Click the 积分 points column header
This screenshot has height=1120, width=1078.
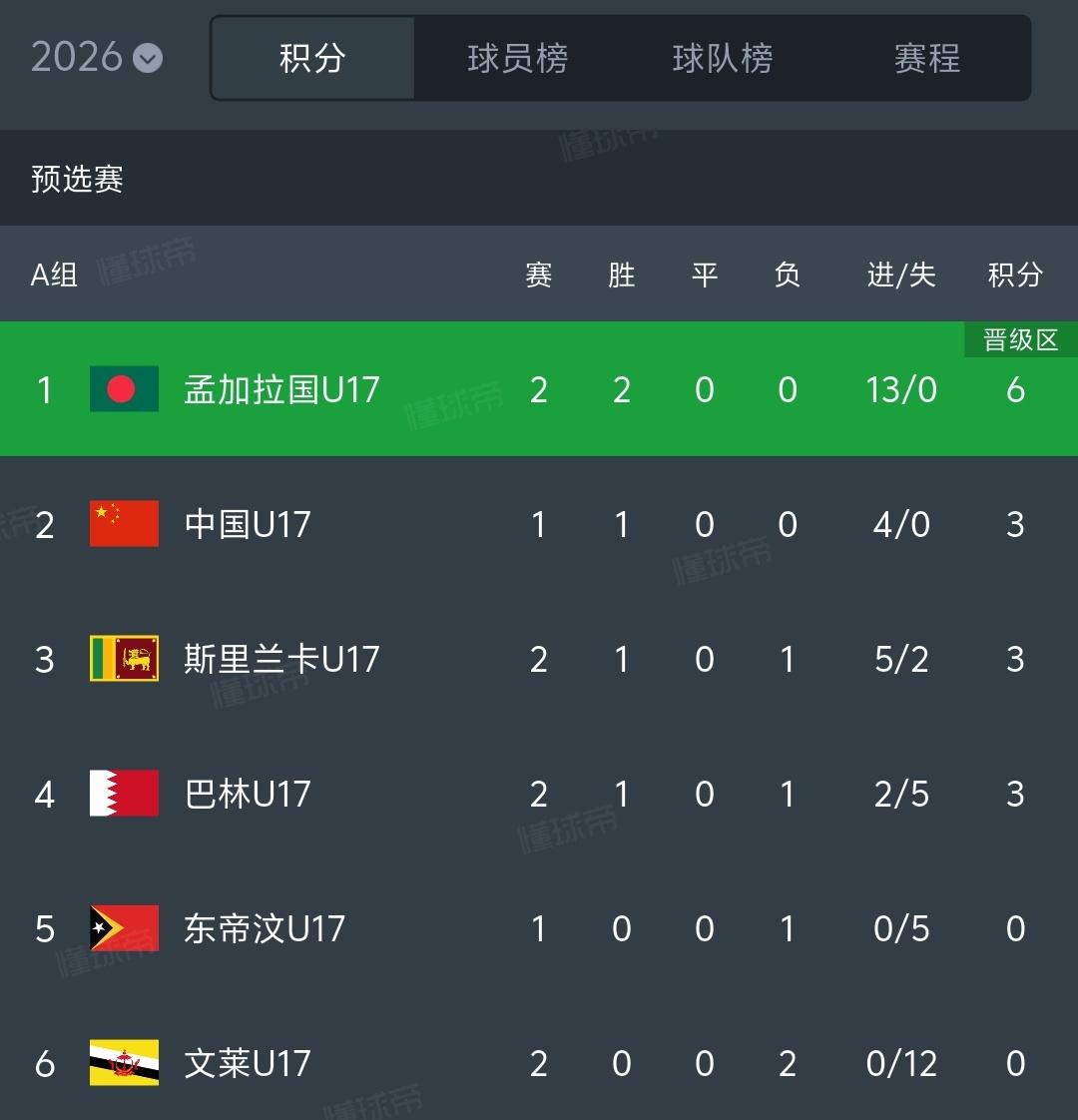1014,275
